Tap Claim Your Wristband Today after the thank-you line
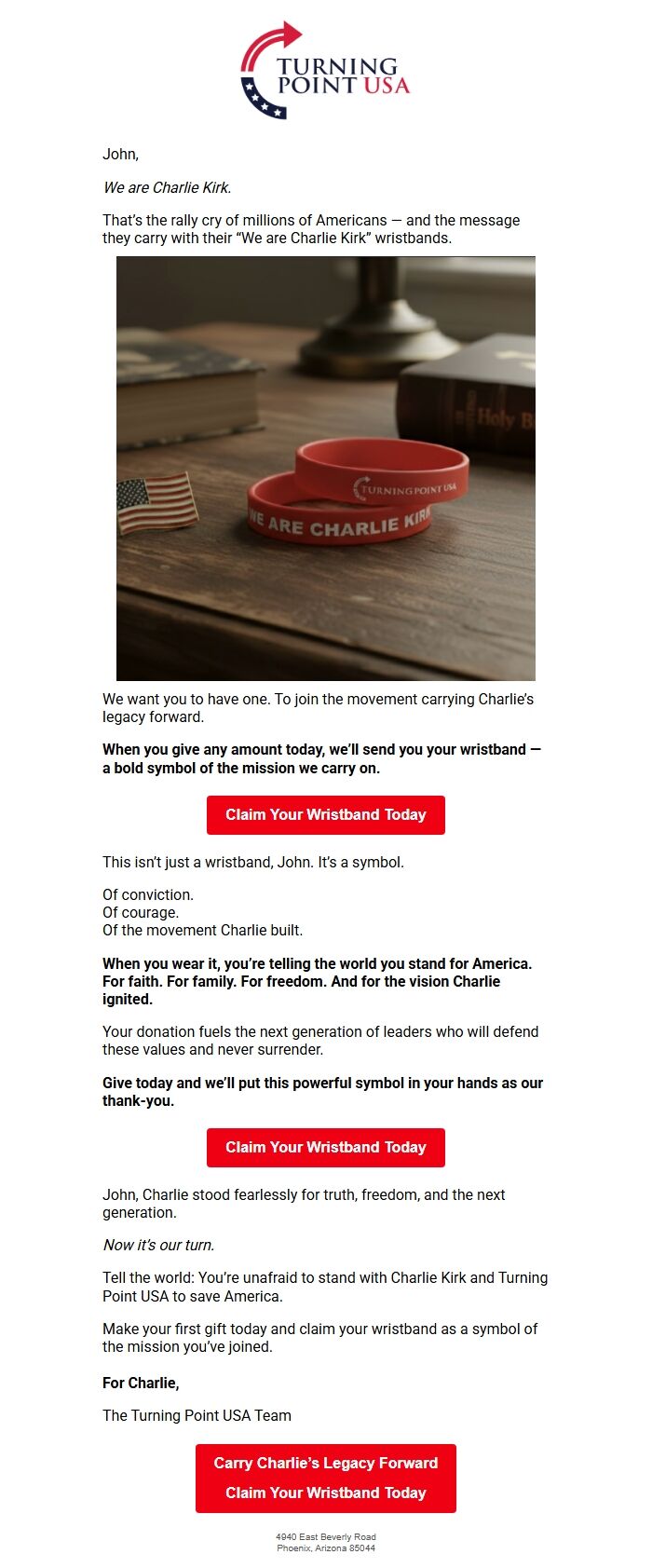Image resolution: width=652 pixels, height=1568 pixels. 325,1147
